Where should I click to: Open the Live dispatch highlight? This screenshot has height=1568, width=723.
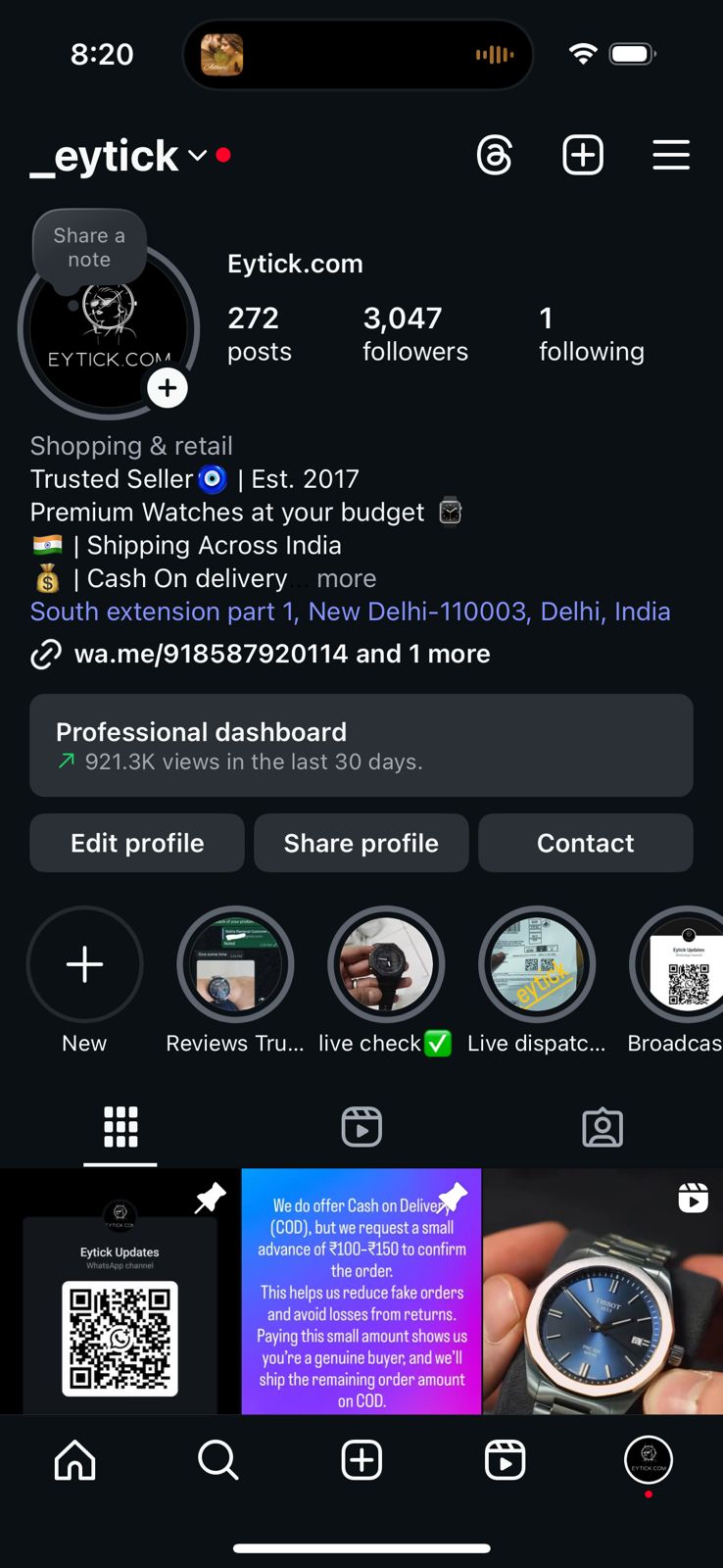536,965
